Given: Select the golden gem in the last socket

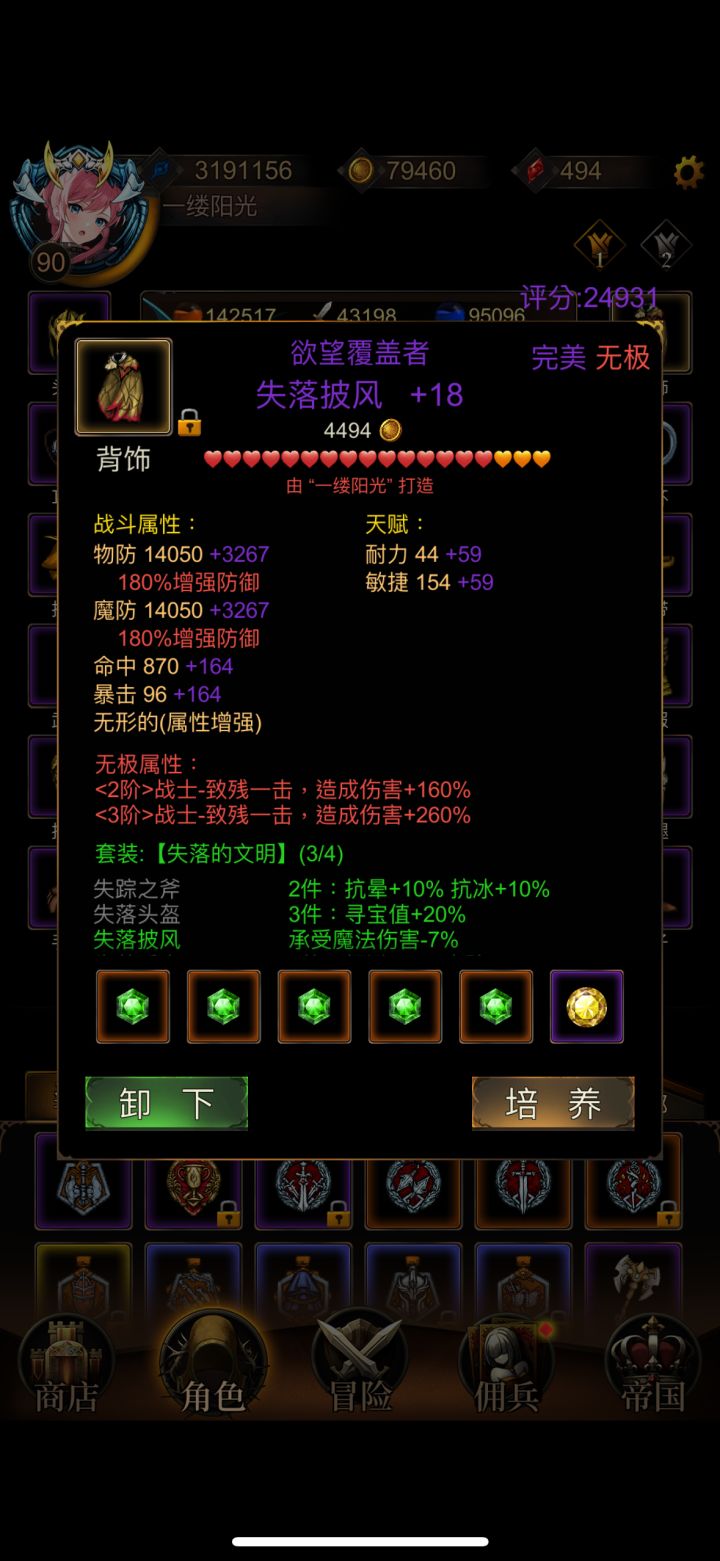Looking at the screenshot, I should (586, 1005).
